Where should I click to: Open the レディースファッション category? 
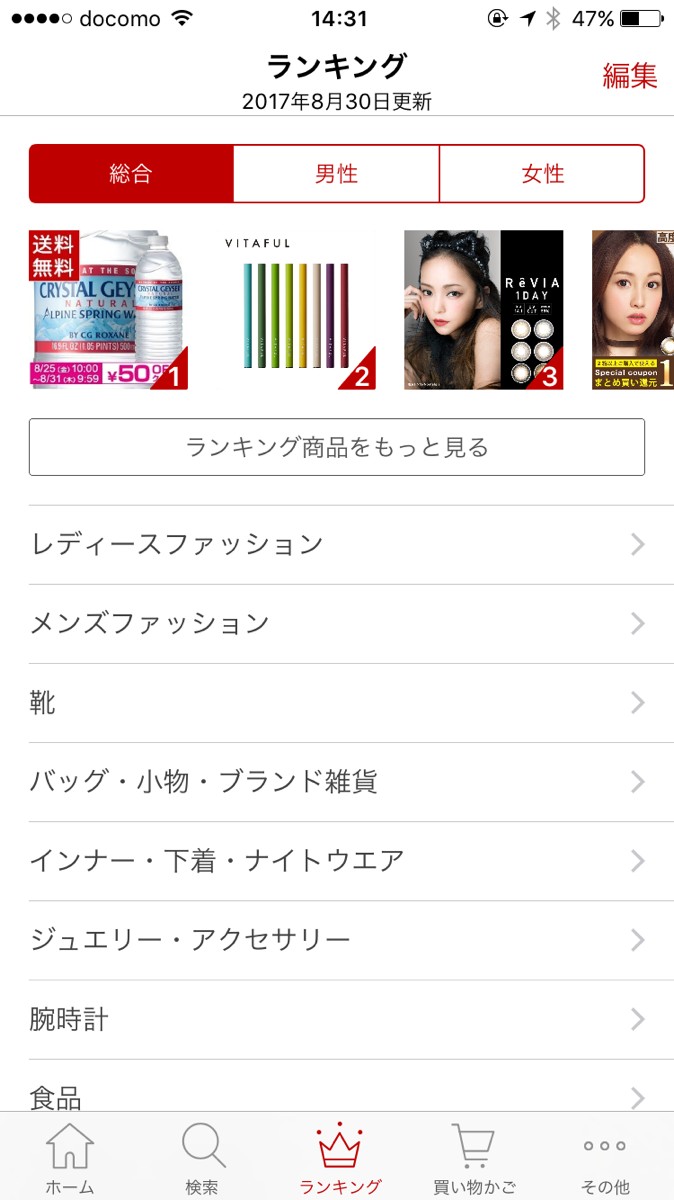click(x=337, y=544)
